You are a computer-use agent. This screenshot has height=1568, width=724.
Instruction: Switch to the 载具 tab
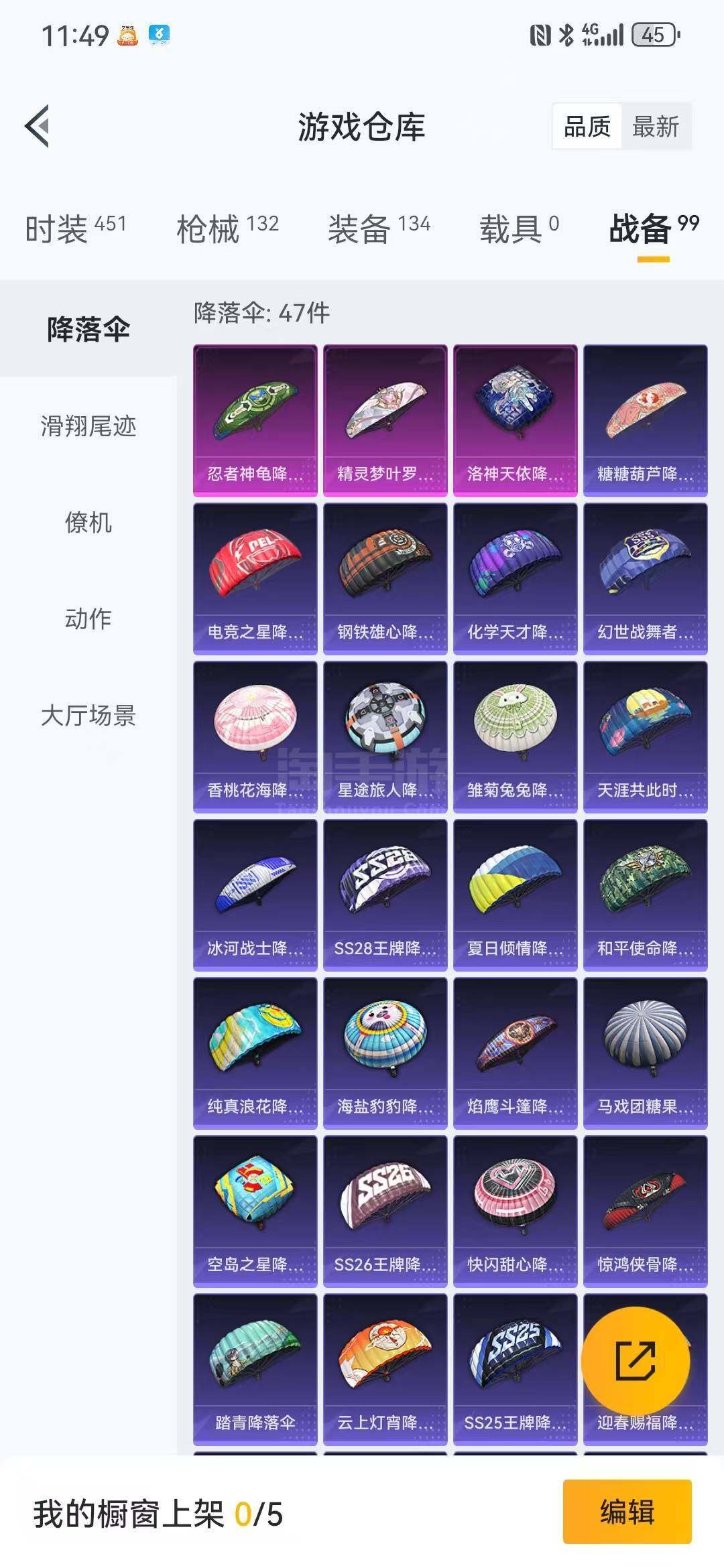pos(519,228)
